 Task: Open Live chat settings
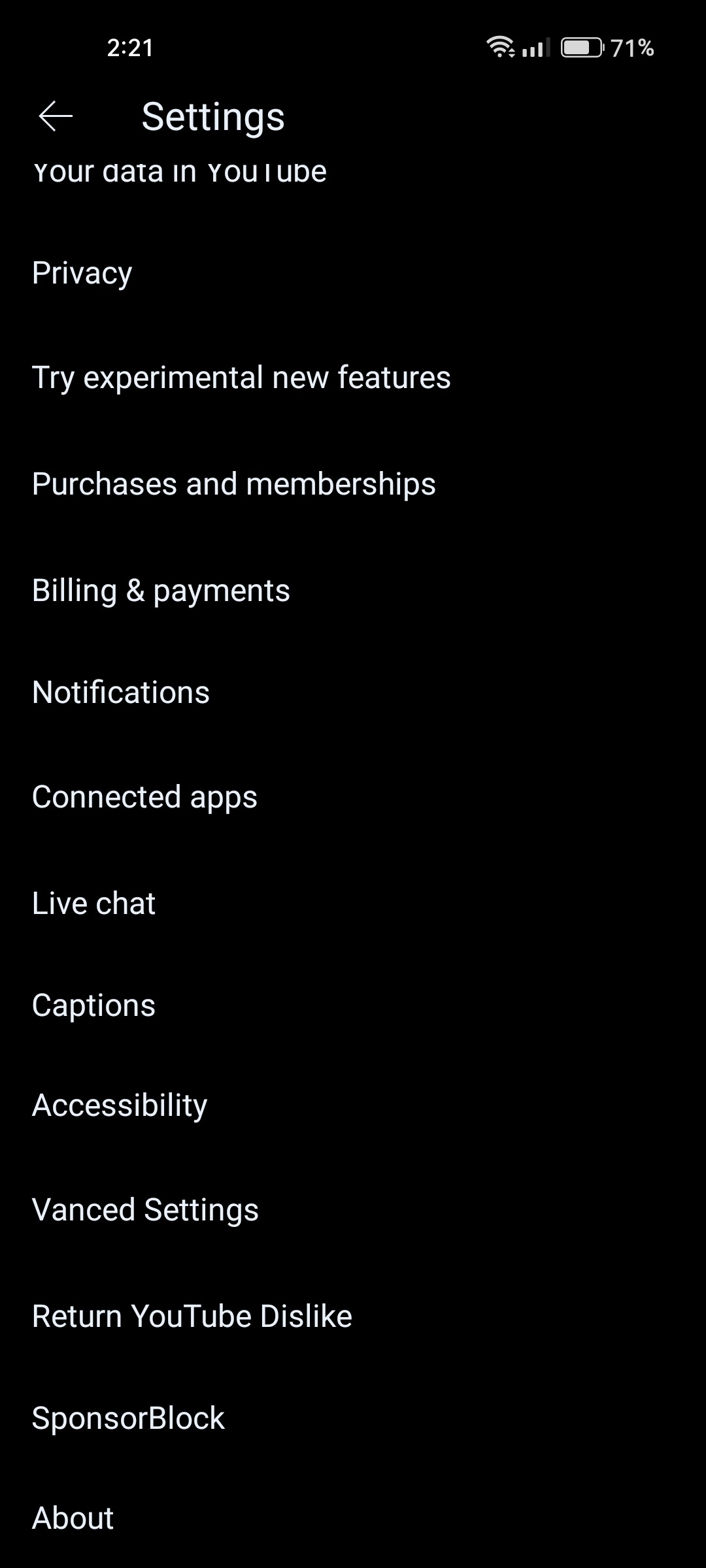click(x=93, y=904)
